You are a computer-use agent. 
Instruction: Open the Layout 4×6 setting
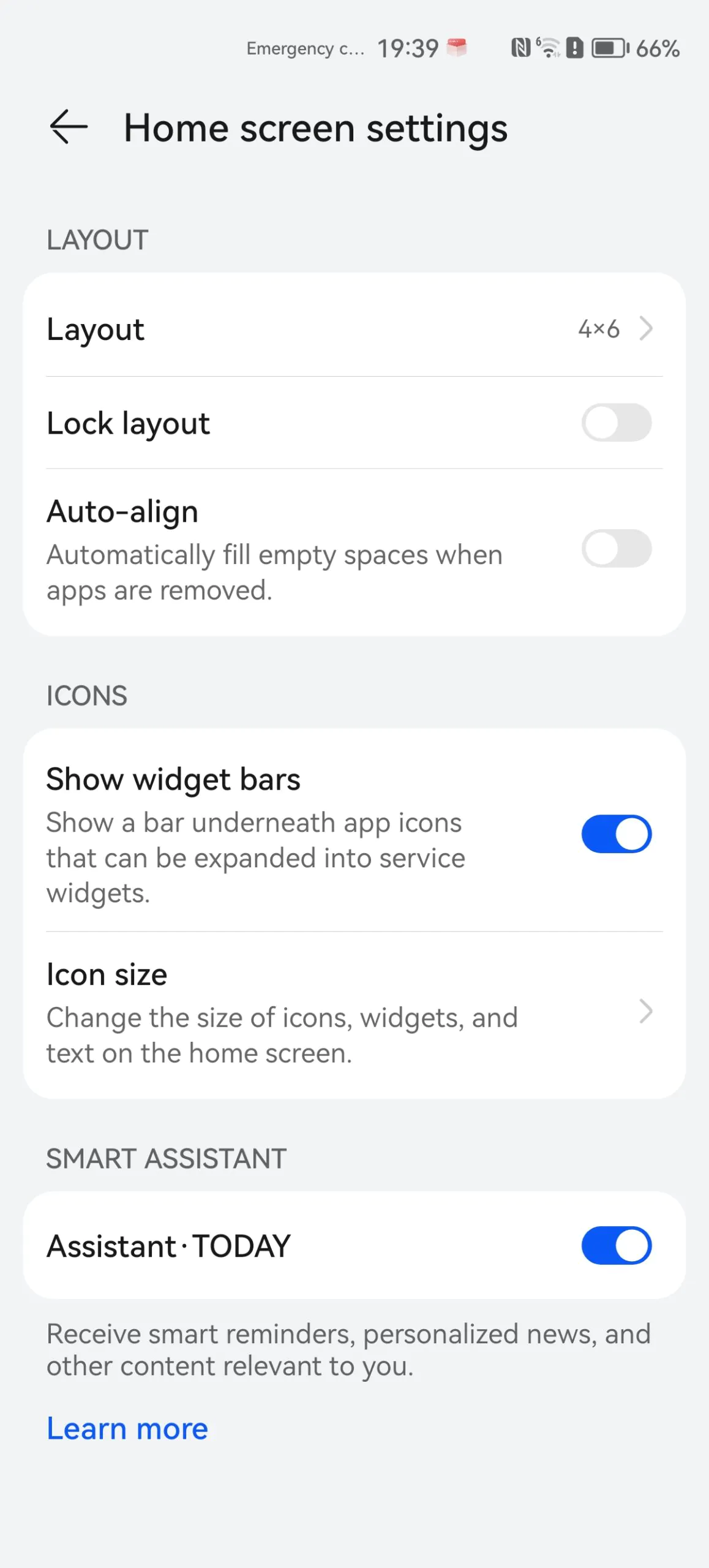pyautogui.click(x=354, y=329)
